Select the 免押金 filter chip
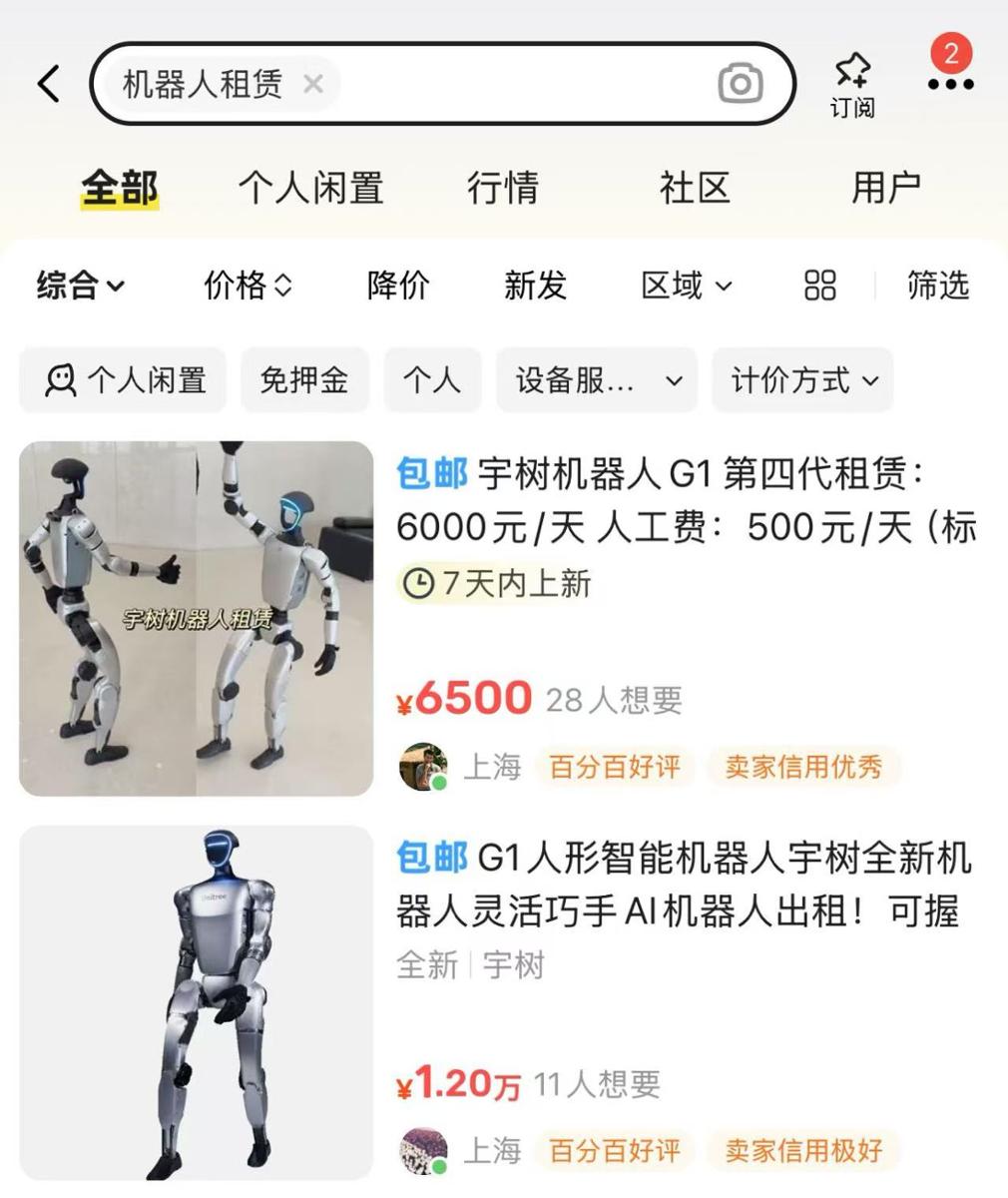 tap(303, 380)
